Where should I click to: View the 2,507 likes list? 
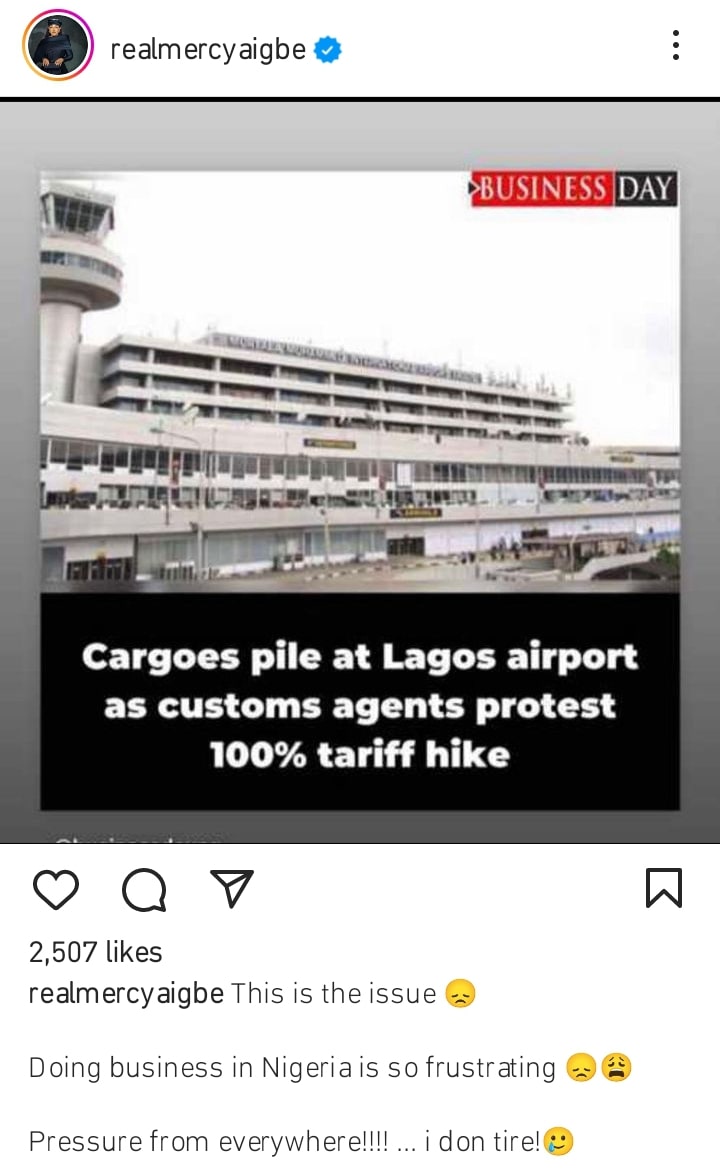click(x=96, y=951)
